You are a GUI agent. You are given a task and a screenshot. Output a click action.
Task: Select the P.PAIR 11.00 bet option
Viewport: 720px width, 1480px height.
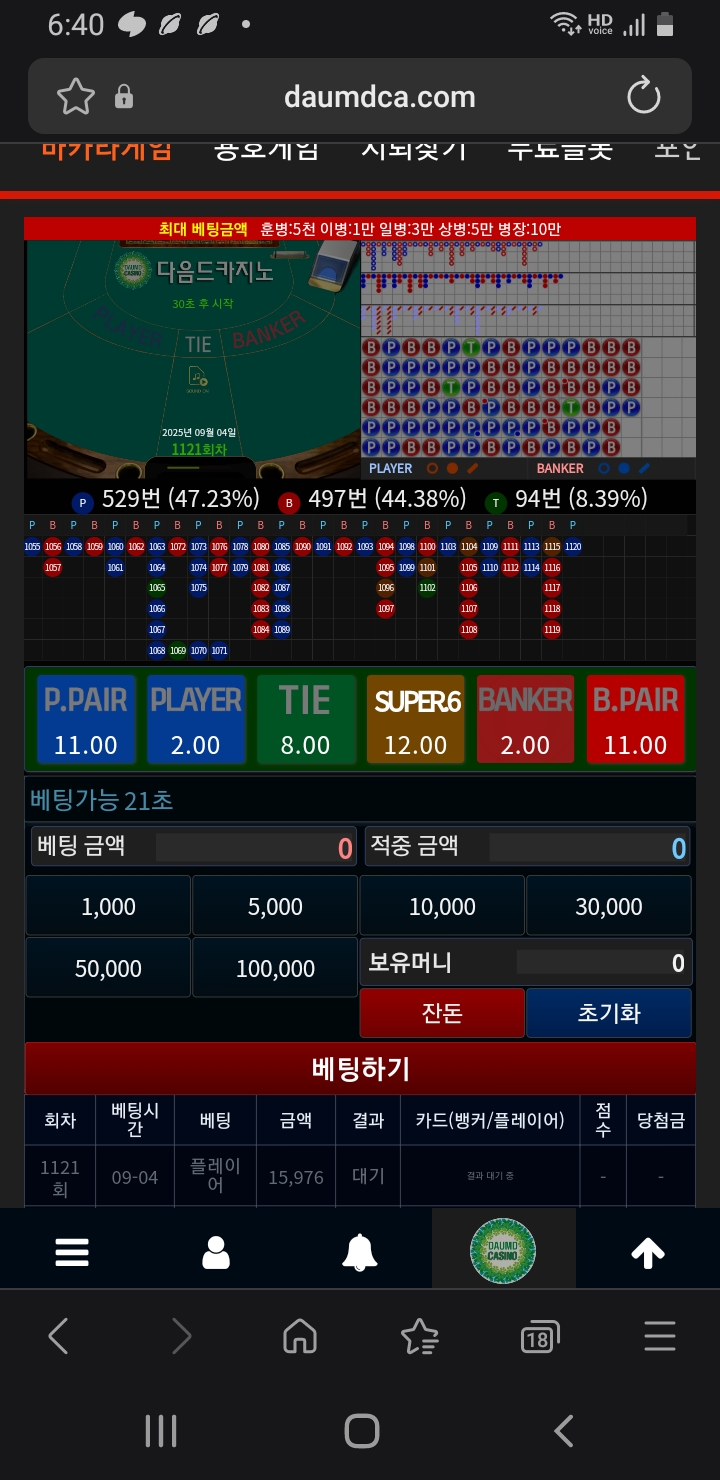click(86, 720)
